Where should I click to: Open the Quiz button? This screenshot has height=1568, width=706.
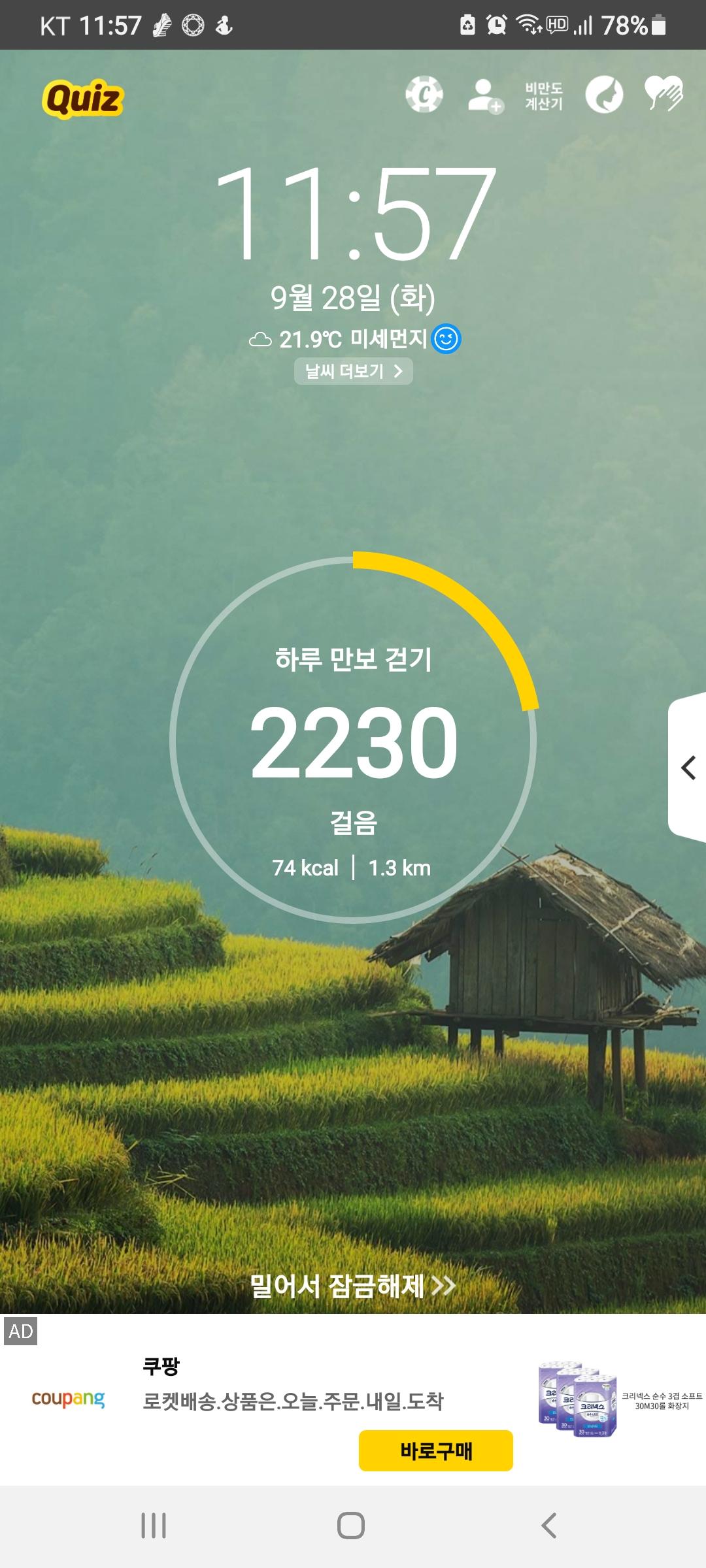coord(83,99)
